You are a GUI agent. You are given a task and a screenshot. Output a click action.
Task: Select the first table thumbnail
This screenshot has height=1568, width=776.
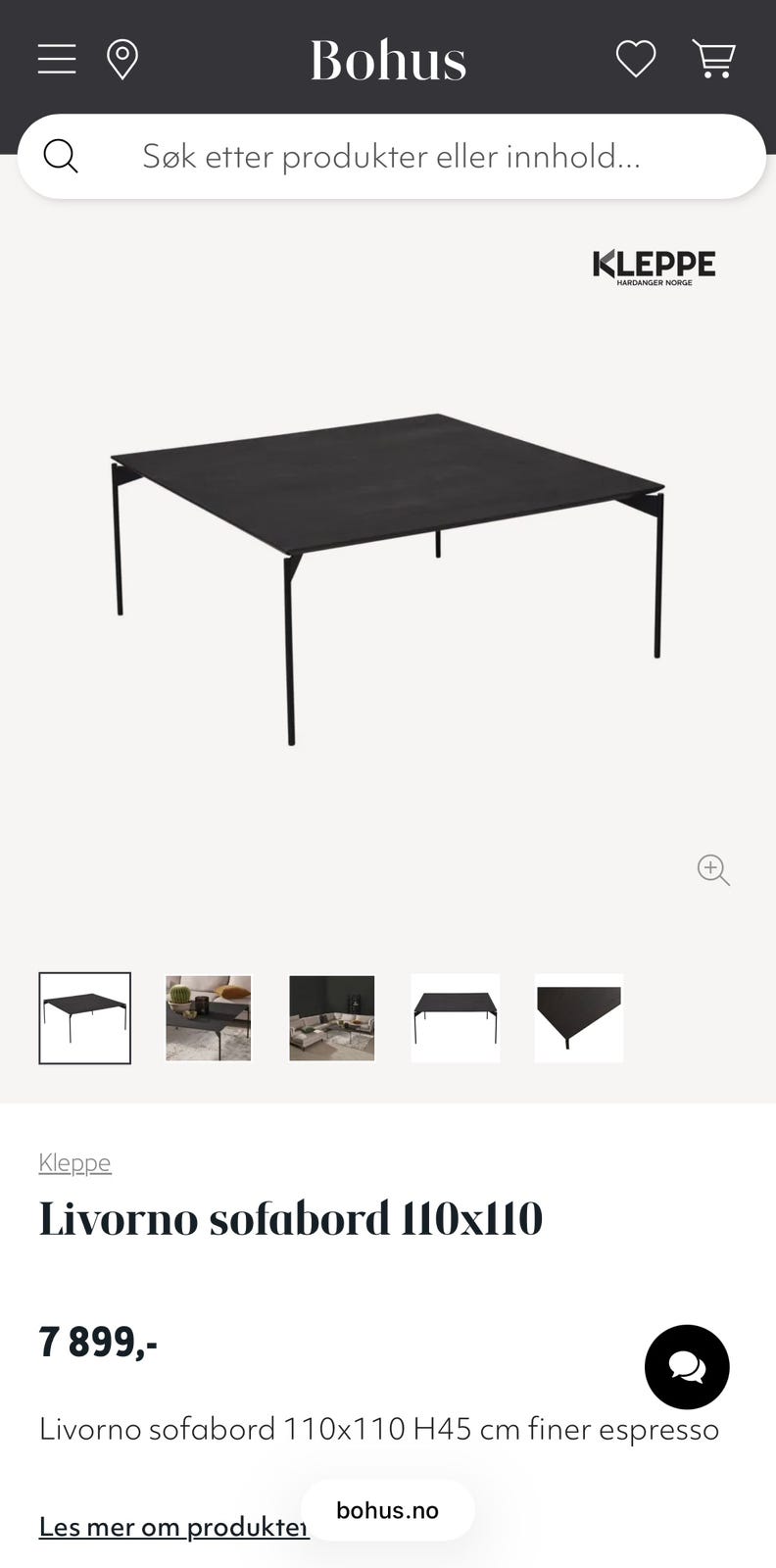85,1018
